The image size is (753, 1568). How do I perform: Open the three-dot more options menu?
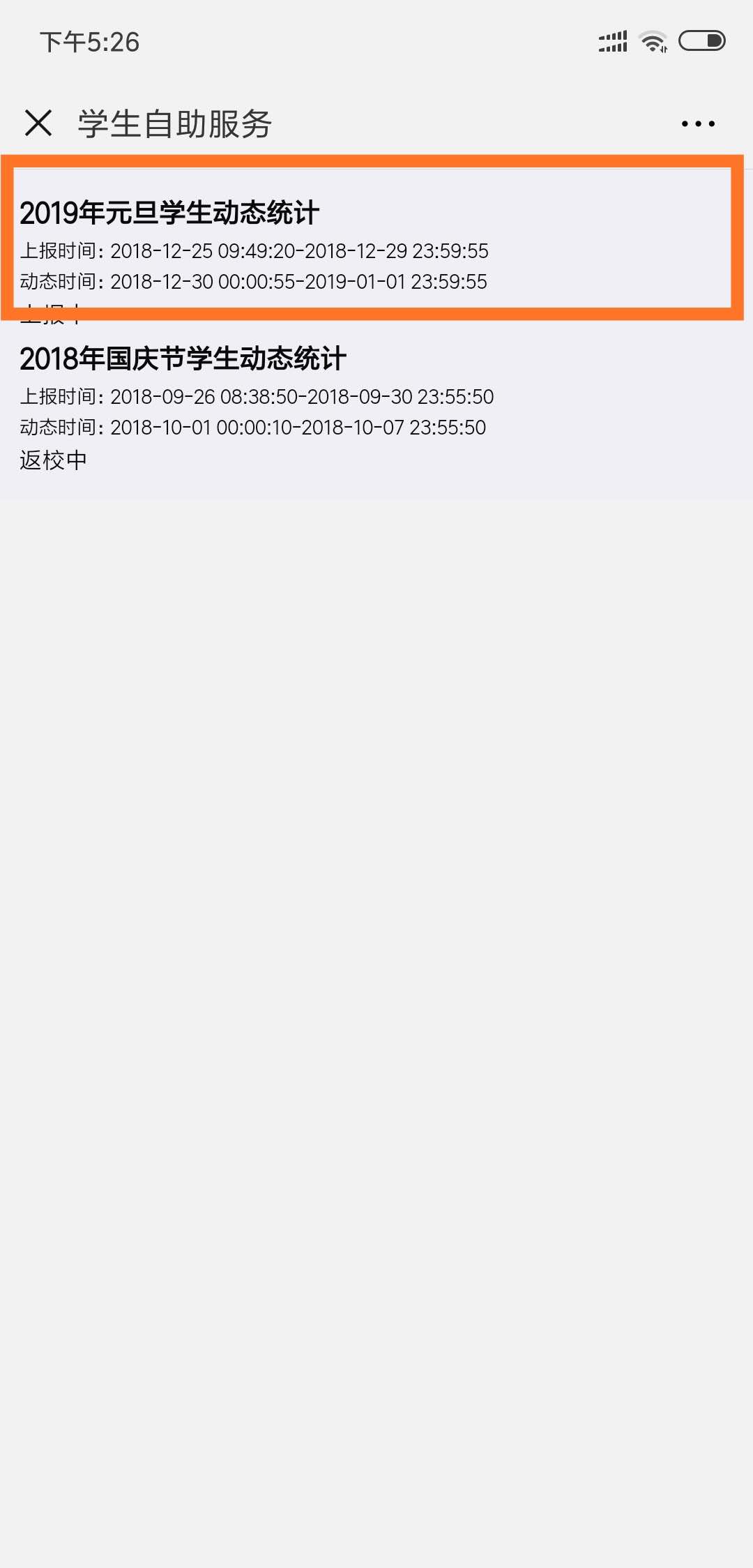(698, 124)
